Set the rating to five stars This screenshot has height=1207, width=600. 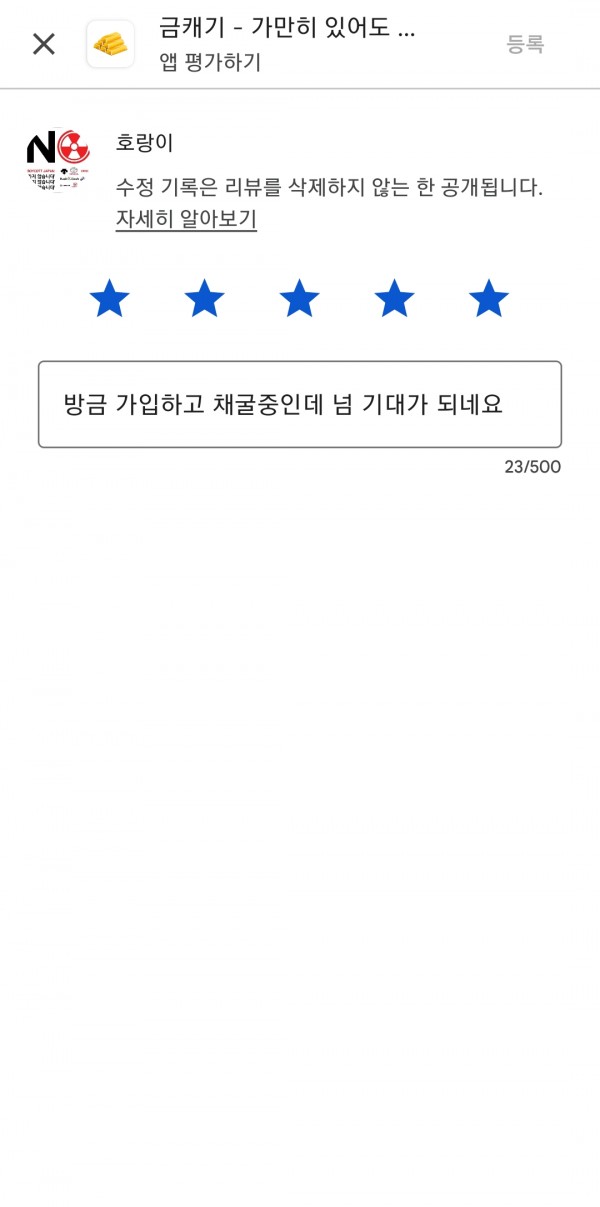(x=489, y=299)
